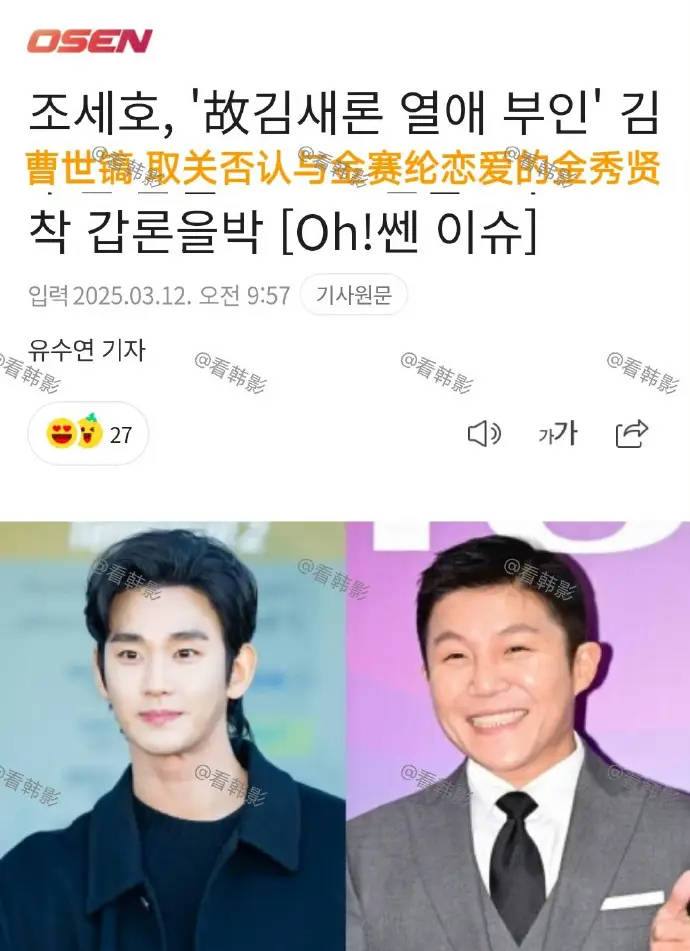This screenshot has height=951, width=690.
Task: Open the original article via 기사원문
Action: (x=353, y=295)
